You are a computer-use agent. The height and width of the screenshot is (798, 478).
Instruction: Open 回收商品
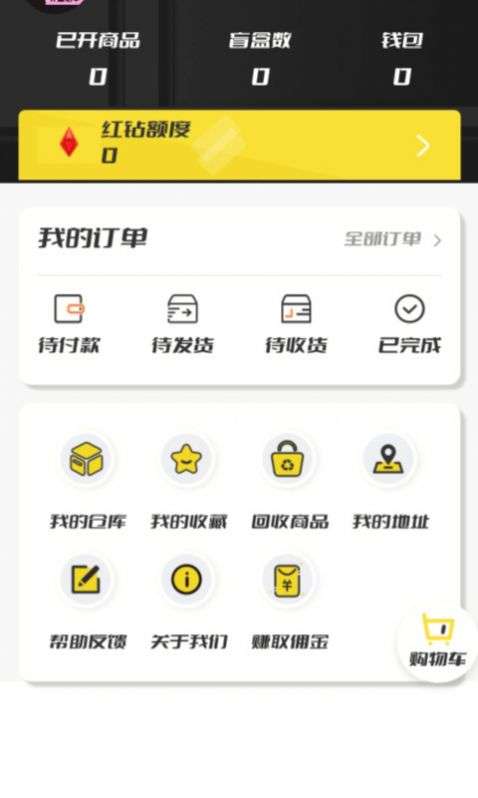click(289, 481)
